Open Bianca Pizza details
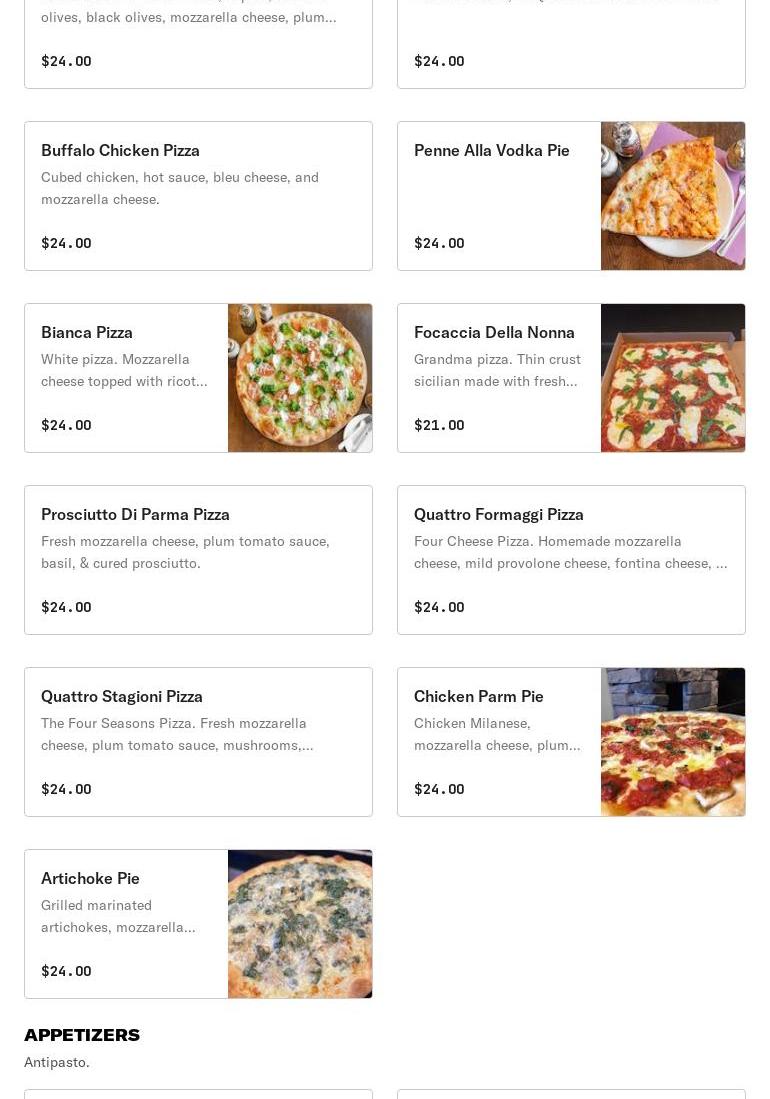770x1099 pixels. [x=198, y=378]
